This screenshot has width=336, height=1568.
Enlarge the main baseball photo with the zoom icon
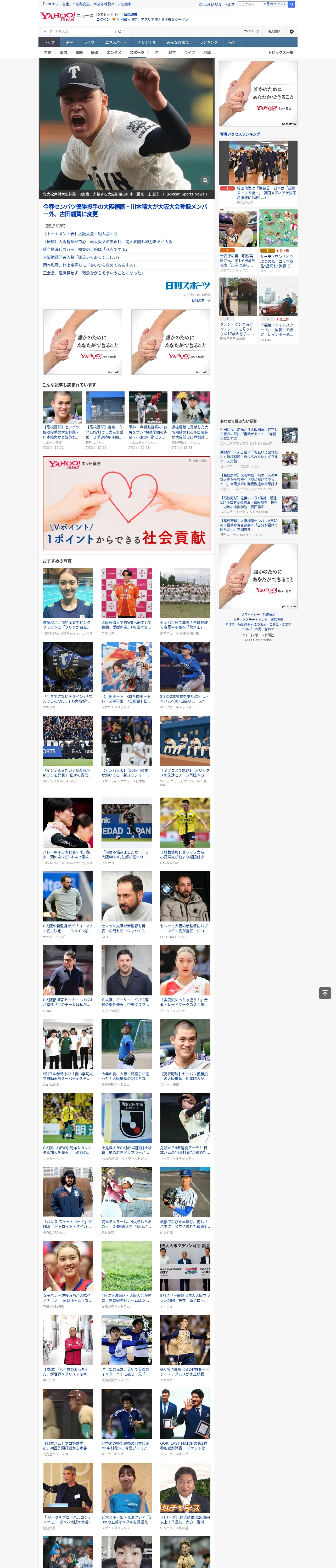pos(205,180)
